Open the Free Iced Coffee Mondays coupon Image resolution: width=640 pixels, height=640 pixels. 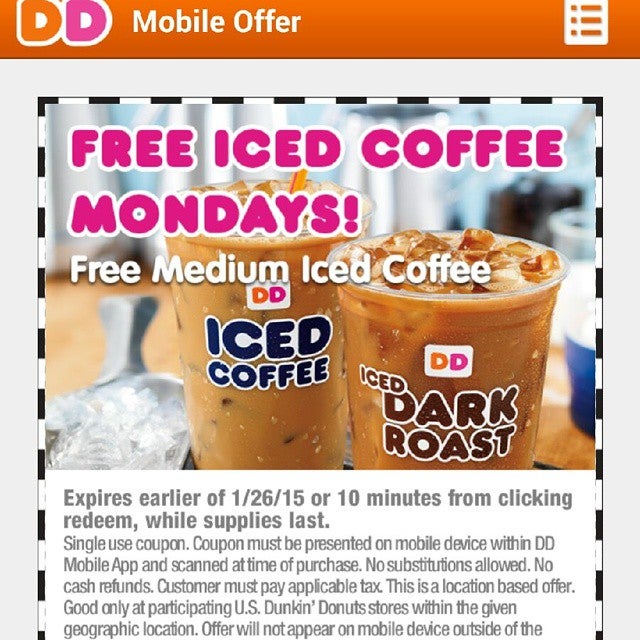[x=320, y=290]
